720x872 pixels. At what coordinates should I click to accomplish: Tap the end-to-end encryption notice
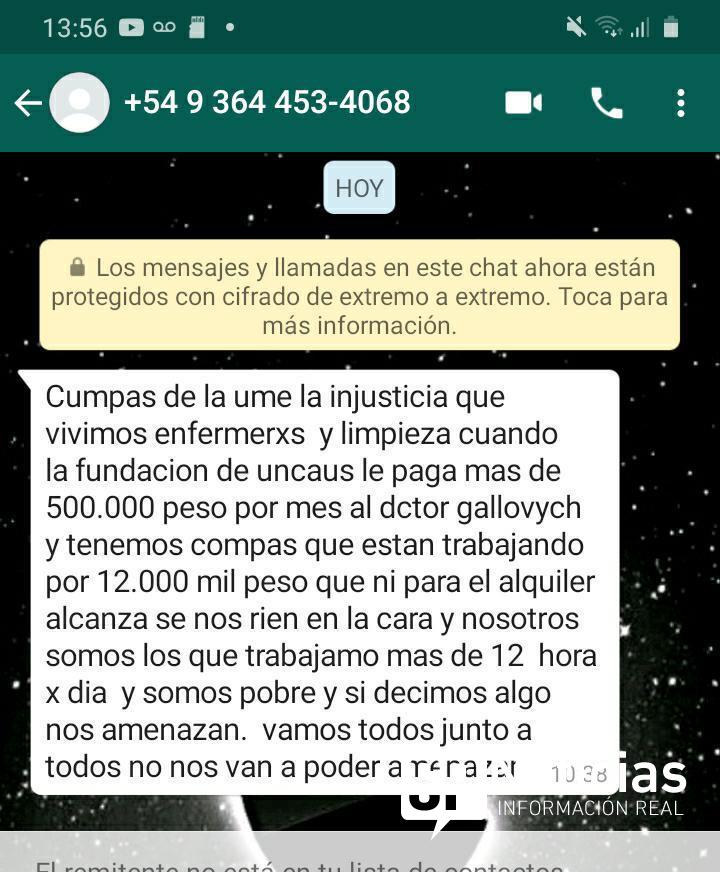359,296
